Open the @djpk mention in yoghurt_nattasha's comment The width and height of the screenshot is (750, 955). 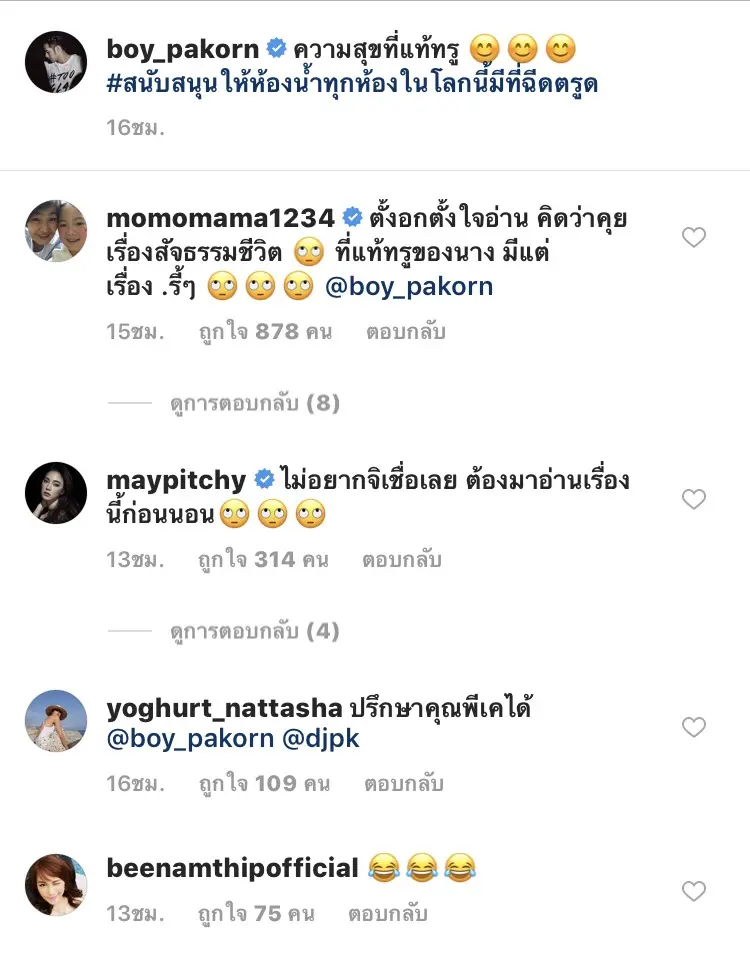321,740
